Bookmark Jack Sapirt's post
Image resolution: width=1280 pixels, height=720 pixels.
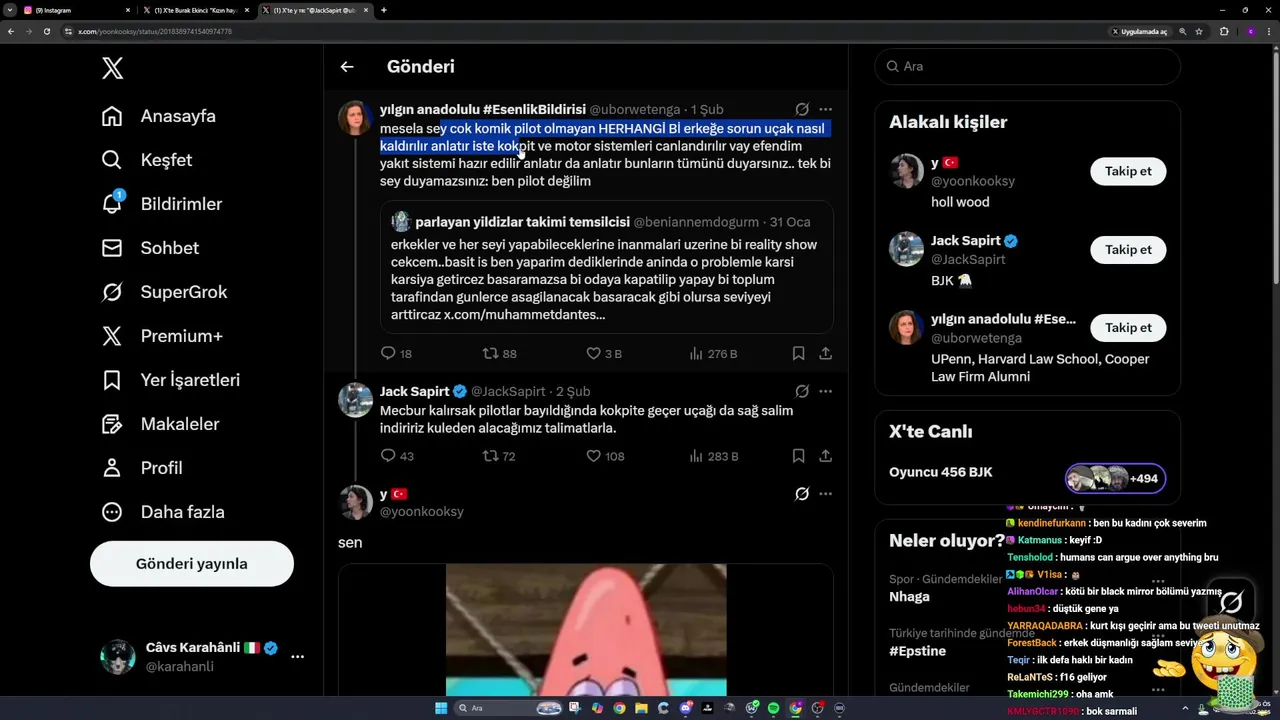tap(798, 456)
